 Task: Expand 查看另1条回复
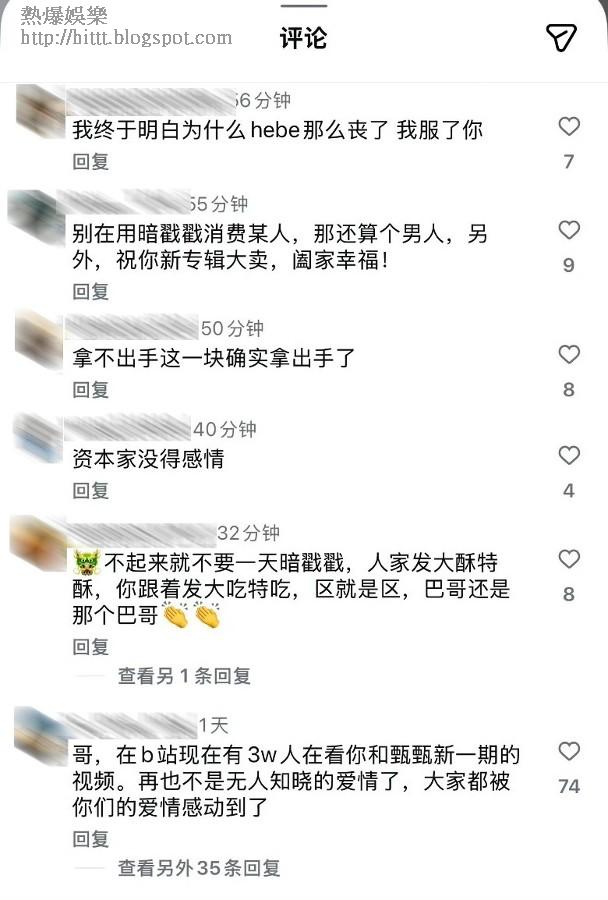[183, 676]
